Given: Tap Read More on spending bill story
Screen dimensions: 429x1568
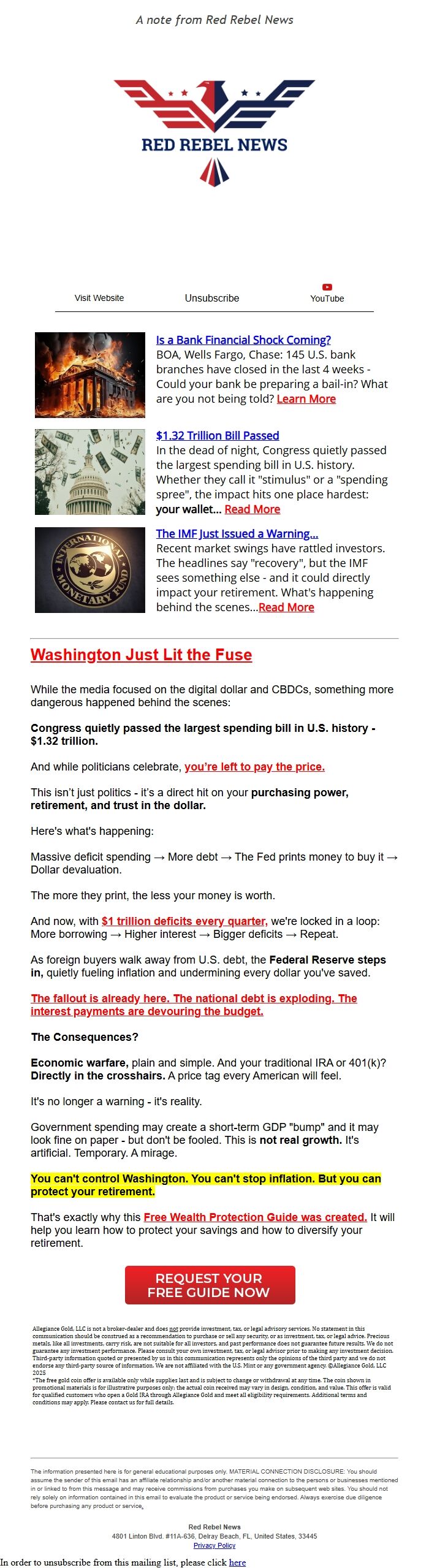Looking at the screenshot, I should pyautogui.click(x=252, y=509).
